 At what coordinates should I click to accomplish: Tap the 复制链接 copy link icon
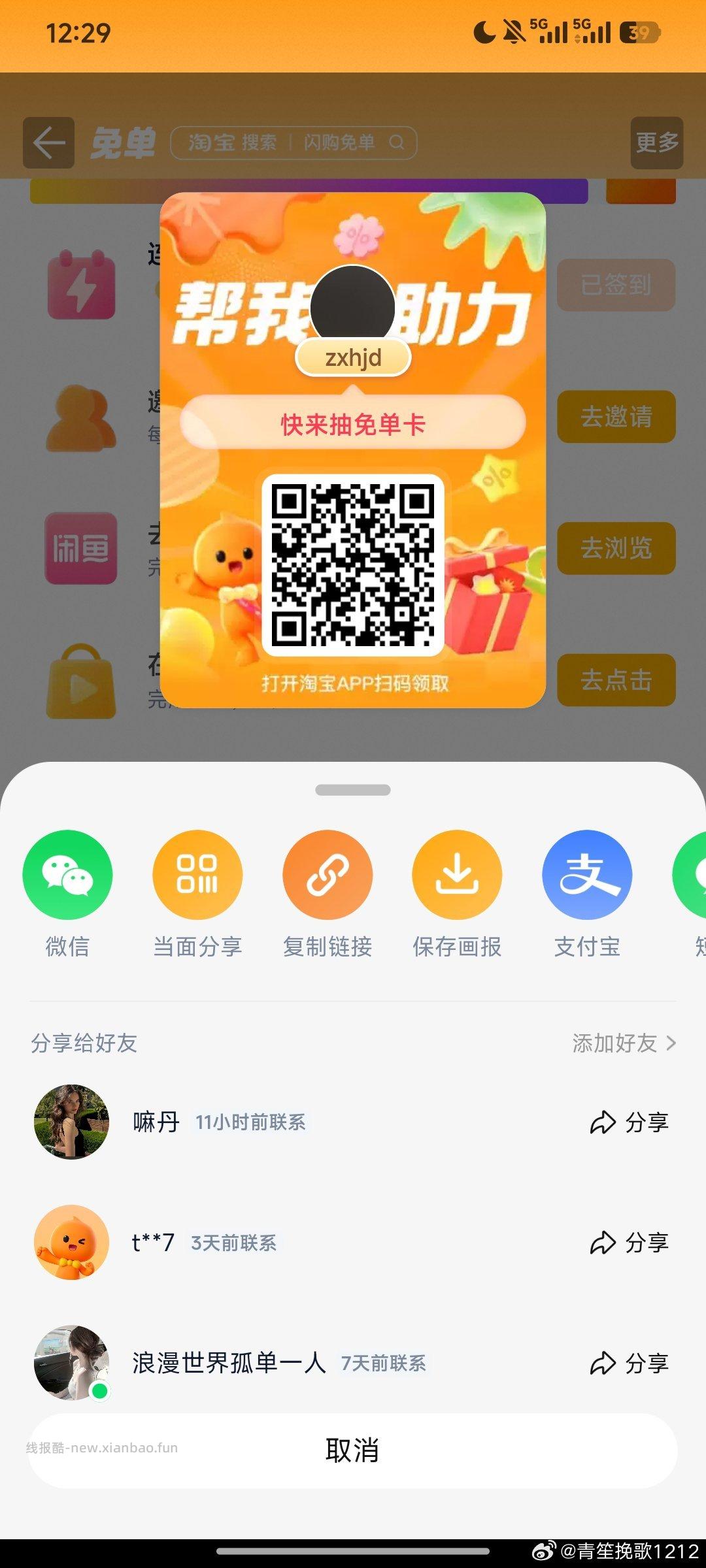(327, 875)
